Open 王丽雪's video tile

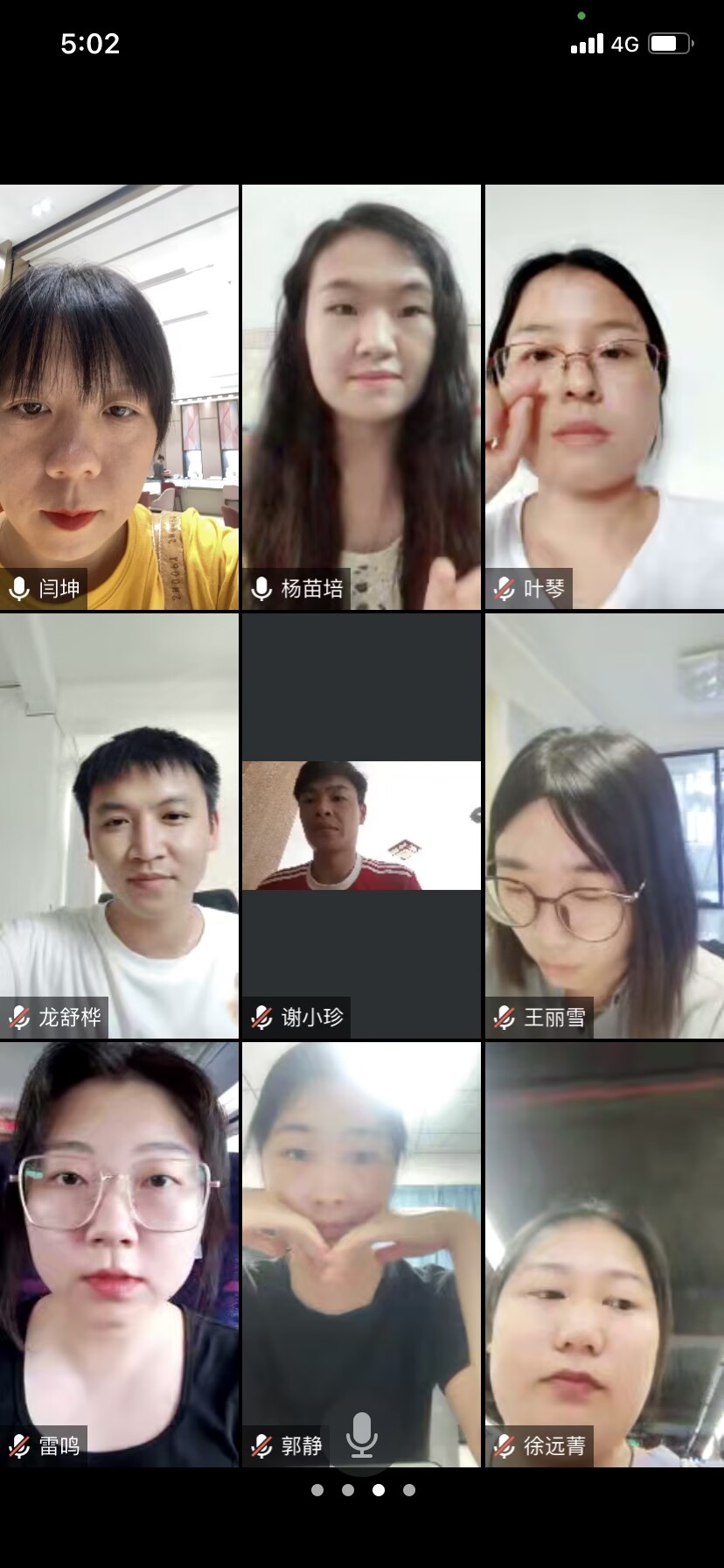(604, 825)
